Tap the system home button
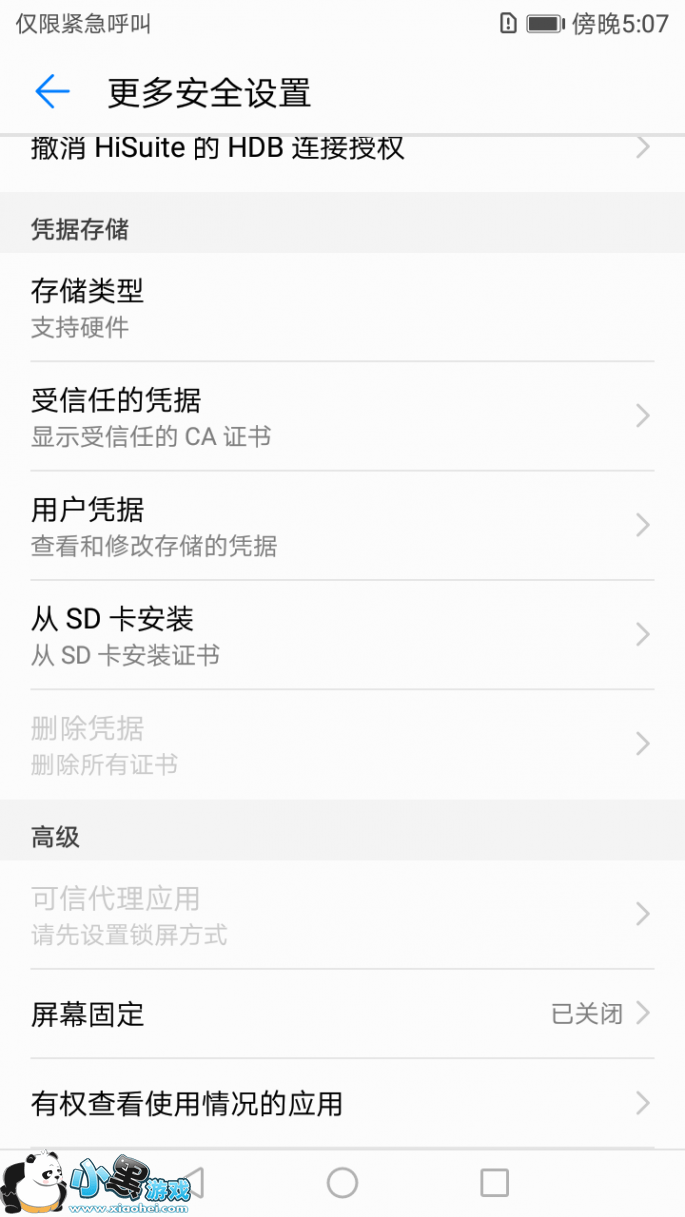This screenshot has height=1217, width=685. coord(342,1183)
